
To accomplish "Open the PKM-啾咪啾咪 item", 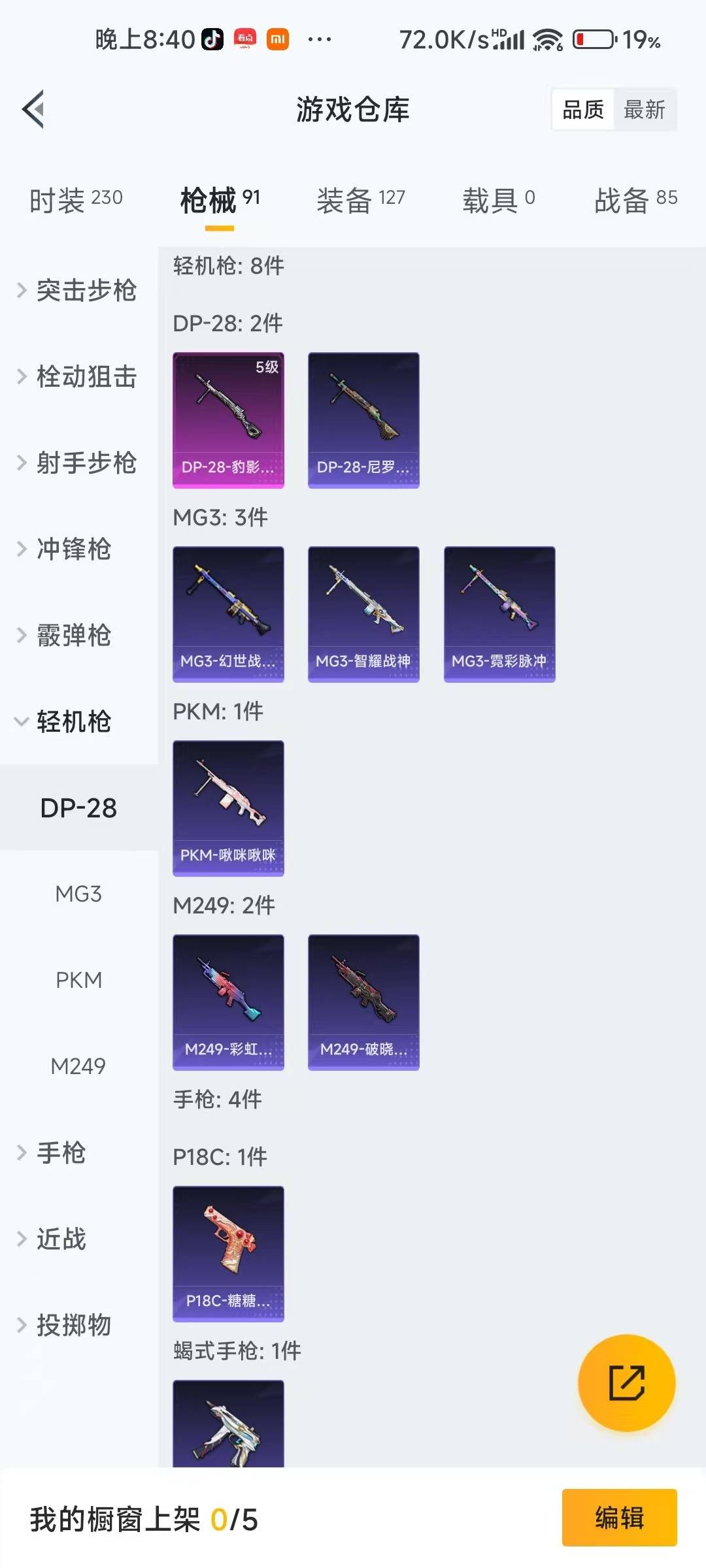I will [x=228, y=807].
